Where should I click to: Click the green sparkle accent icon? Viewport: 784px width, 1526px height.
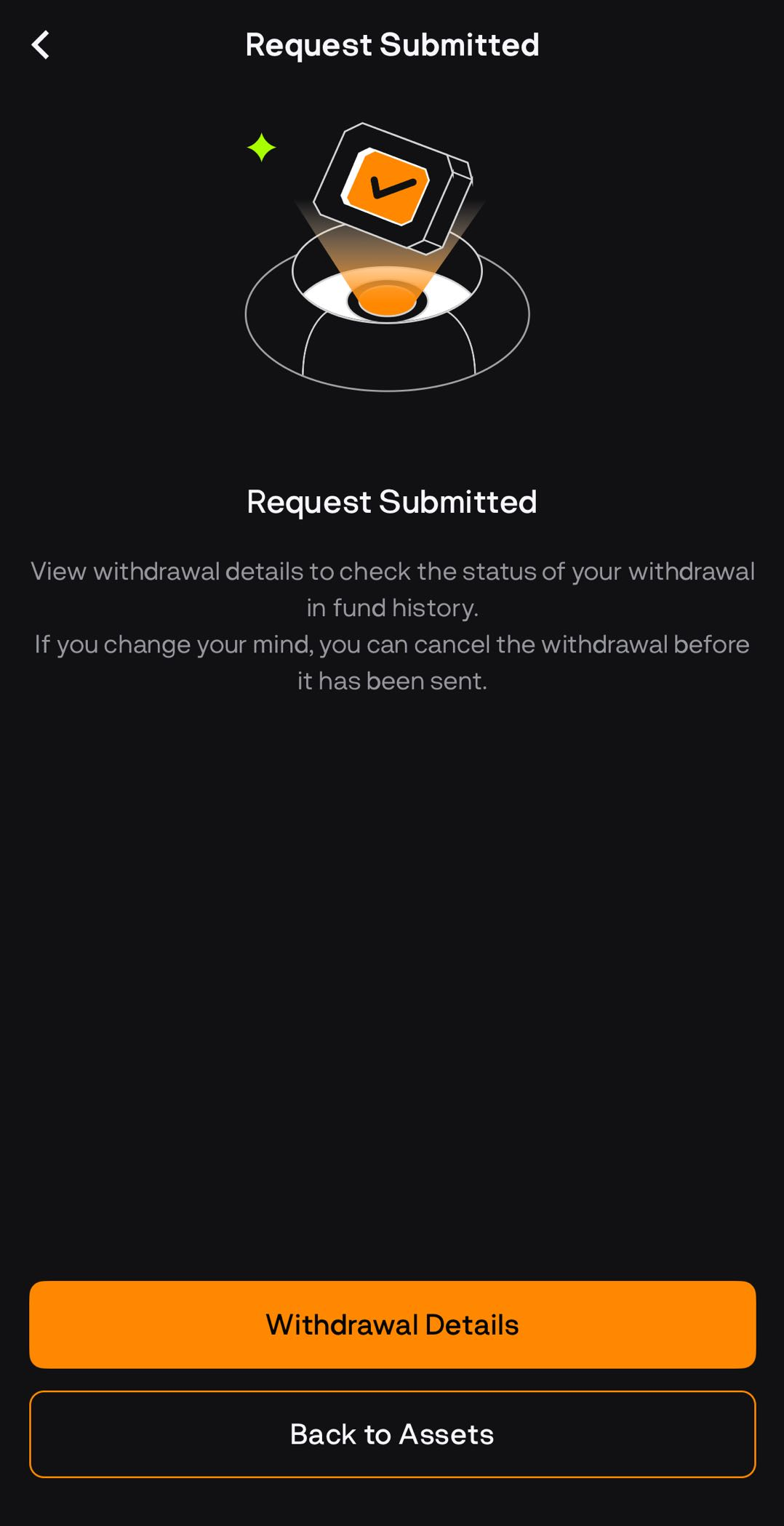click(262, 147)
